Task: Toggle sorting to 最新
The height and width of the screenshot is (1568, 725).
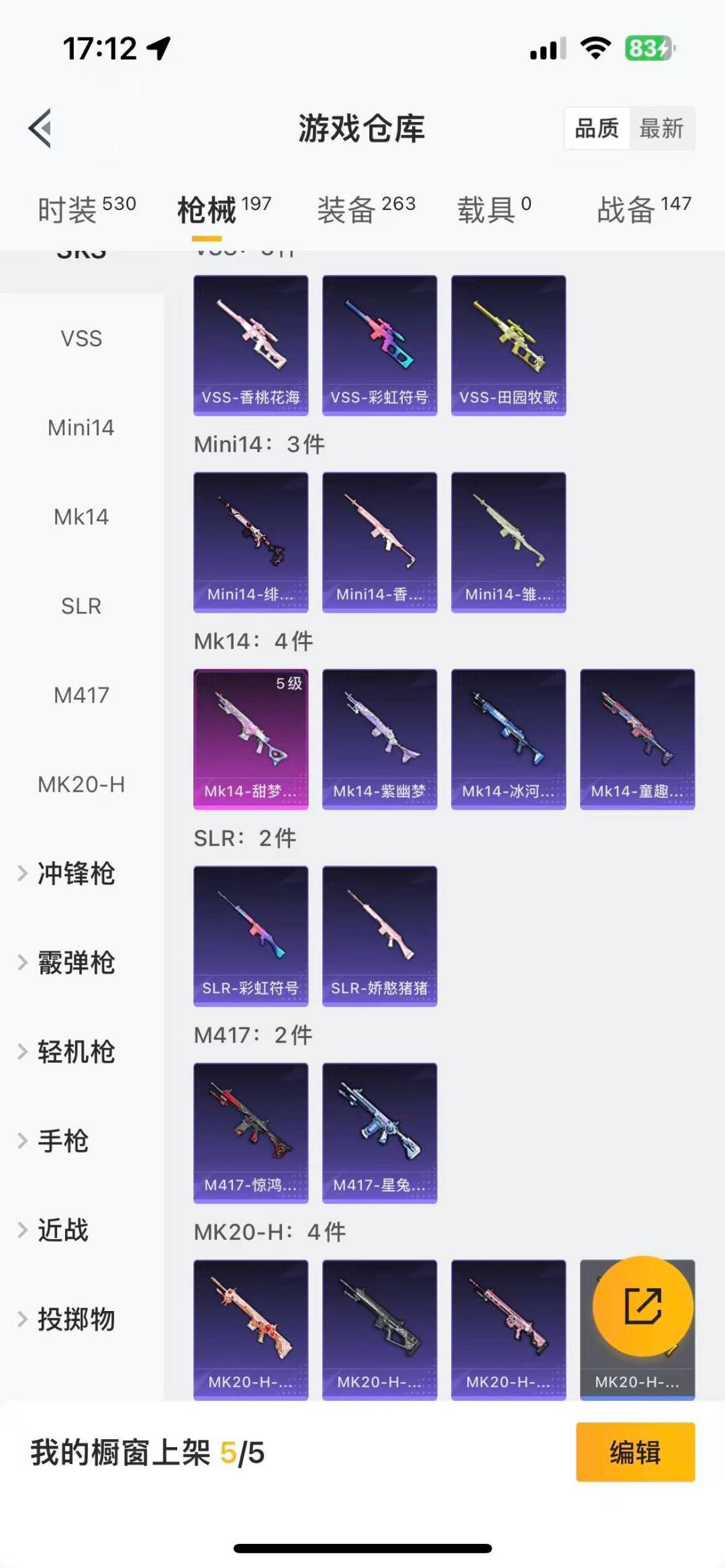Action: pyautogui.click(x=661, y=129)
